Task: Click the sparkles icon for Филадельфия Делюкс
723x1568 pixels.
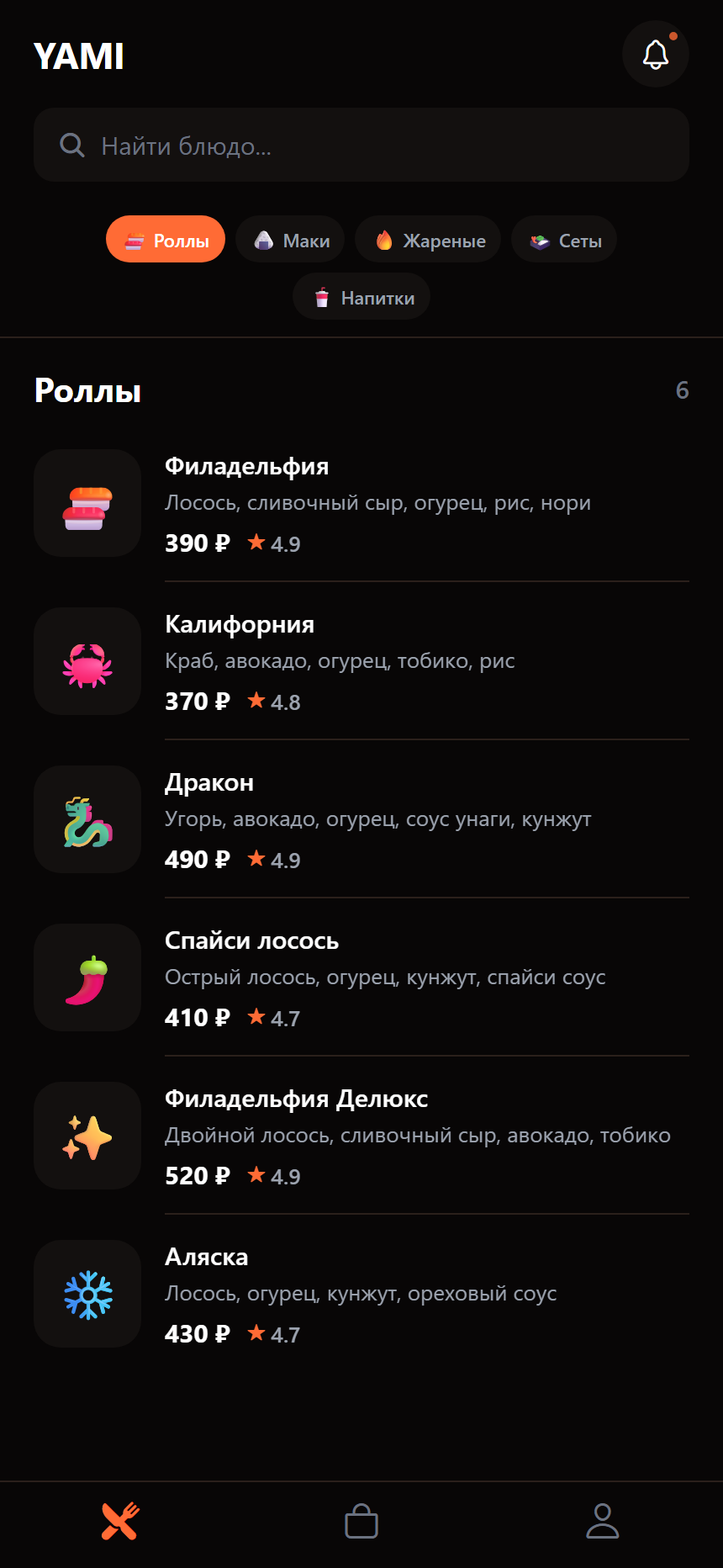Action: click(87, 1135)
